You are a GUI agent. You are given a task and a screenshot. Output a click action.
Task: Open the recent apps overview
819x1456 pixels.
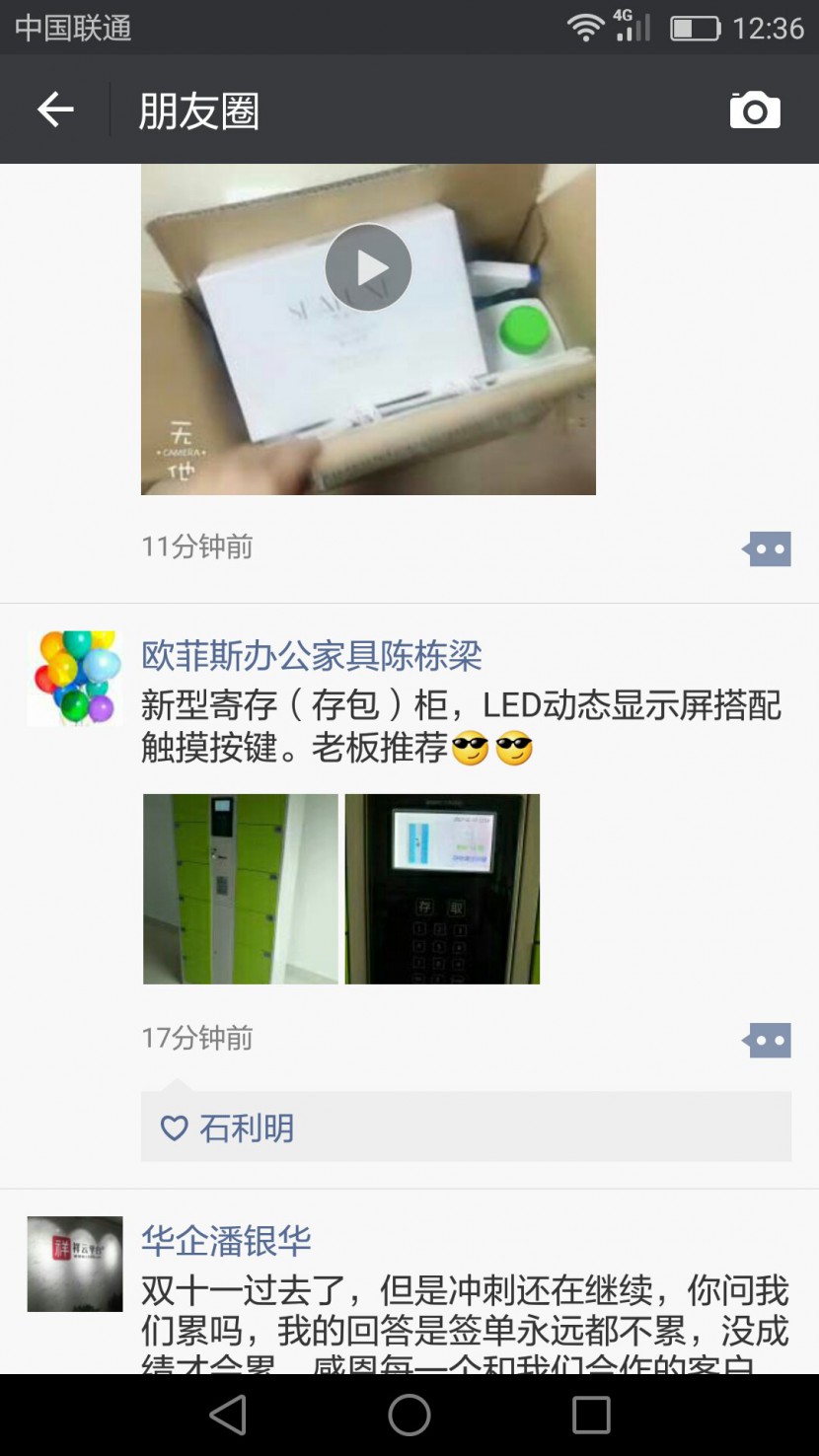click(x=591, y=1416)
